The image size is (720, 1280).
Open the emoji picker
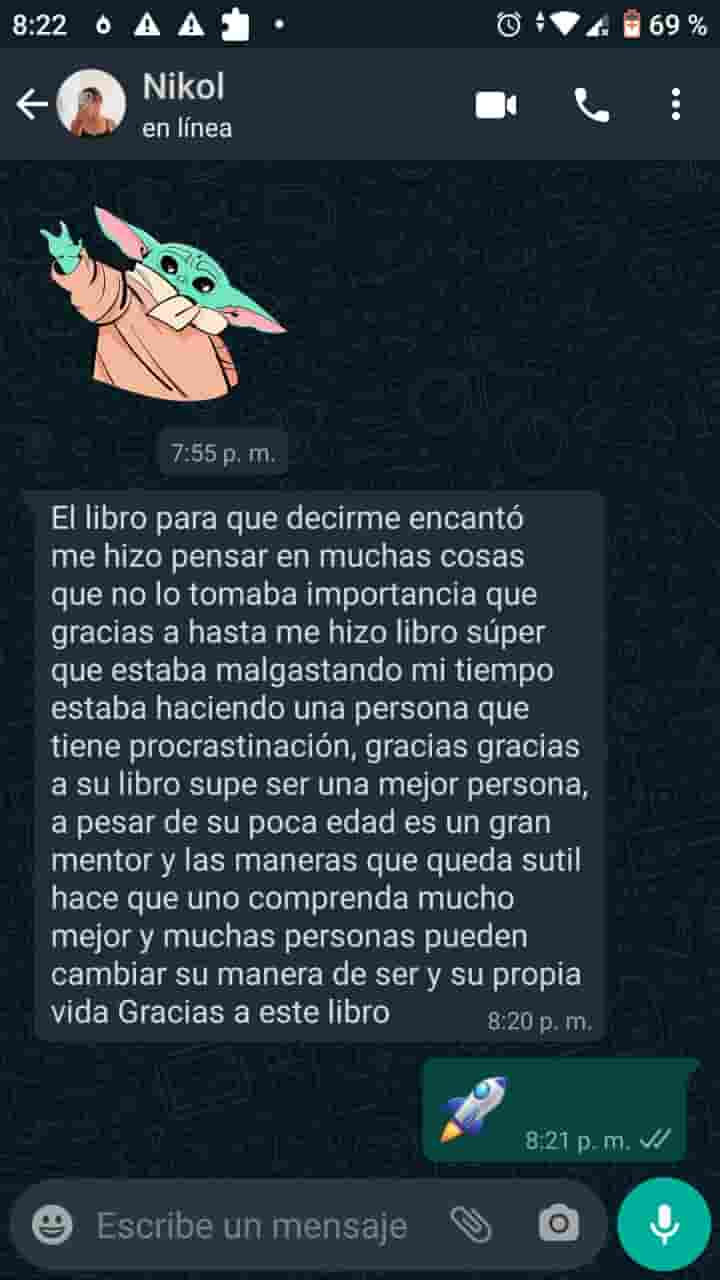52,1224
